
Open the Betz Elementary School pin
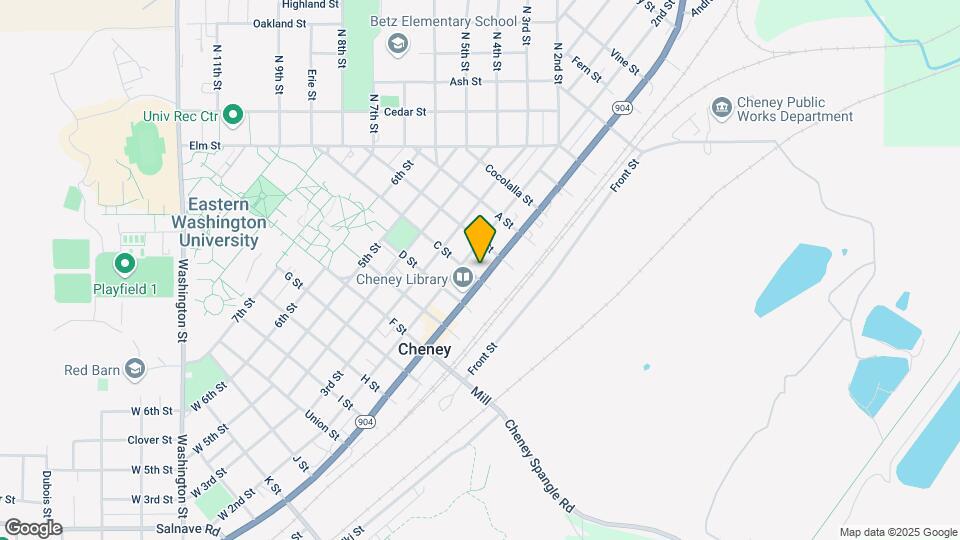pos(397,42)
